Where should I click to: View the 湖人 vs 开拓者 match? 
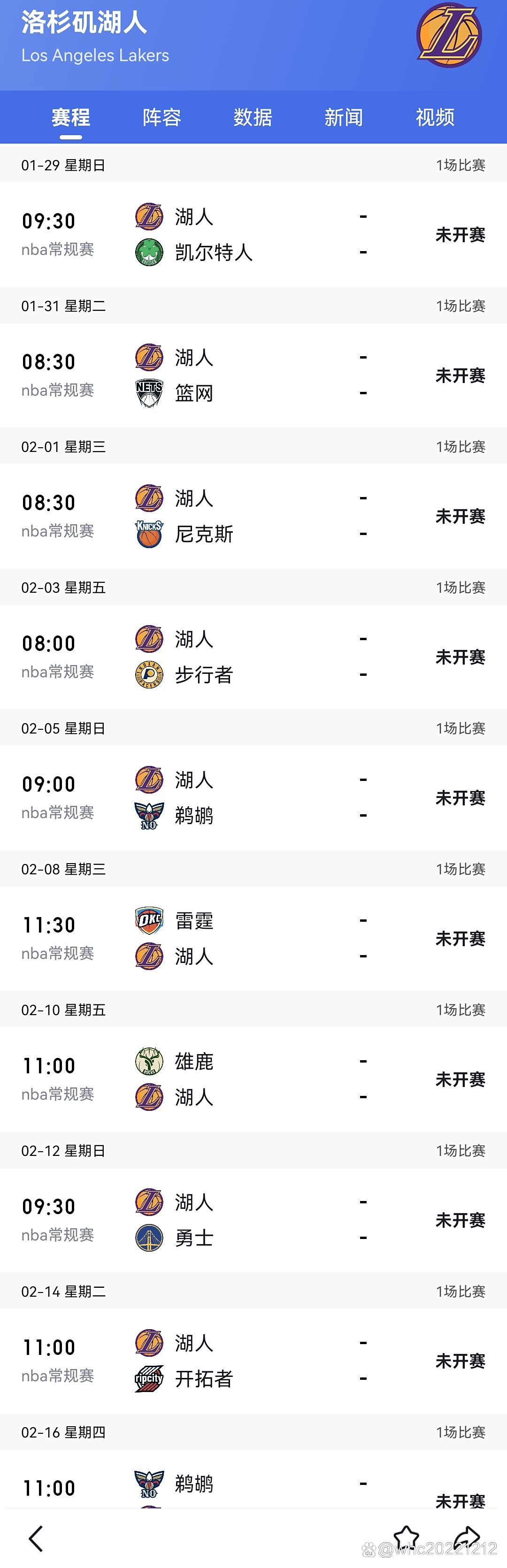point(253,1361)
